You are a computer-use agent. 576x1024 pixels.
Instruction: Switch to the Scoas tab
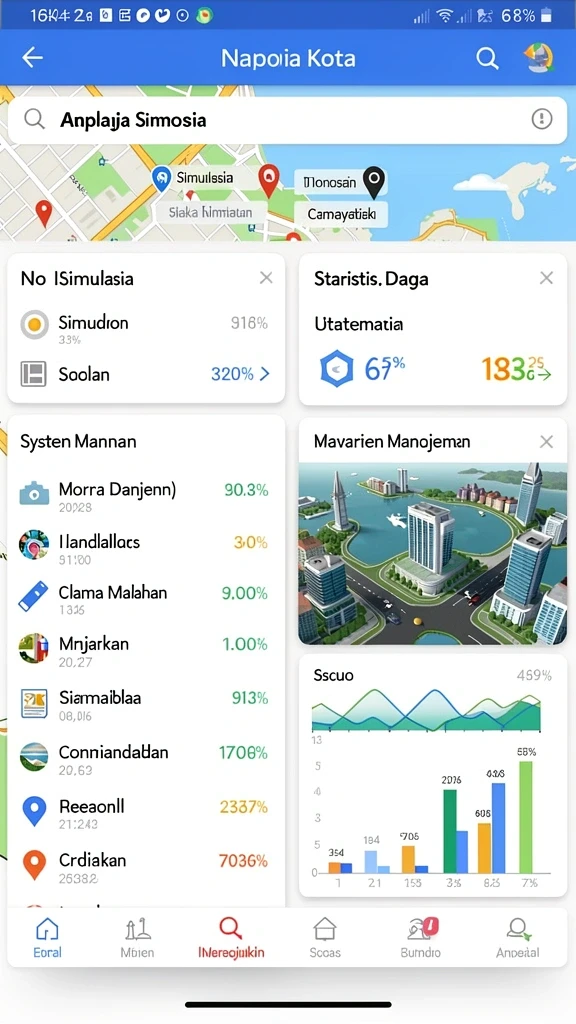coord(325,938)
